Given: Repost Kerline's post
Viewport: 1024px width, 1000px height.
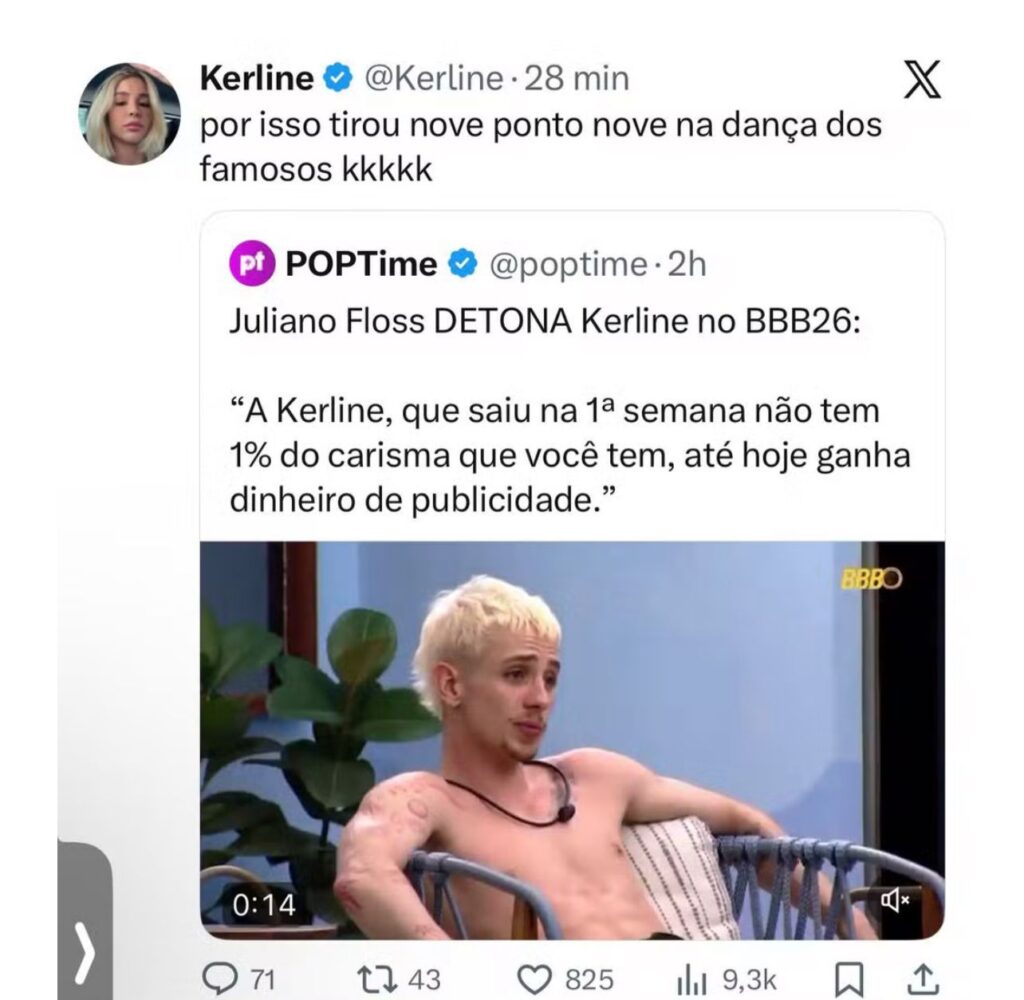Looking at the screenshot, I should [381, 978].
